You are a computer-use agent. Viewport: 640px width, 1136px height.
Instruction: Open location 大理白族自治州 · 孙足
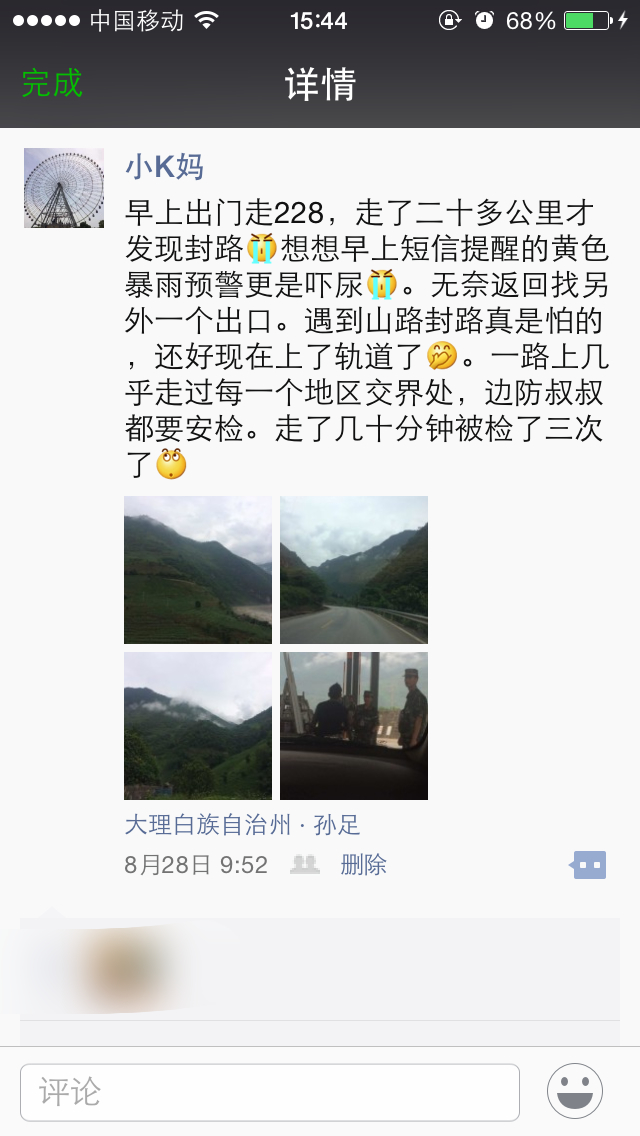coord(242,824)
